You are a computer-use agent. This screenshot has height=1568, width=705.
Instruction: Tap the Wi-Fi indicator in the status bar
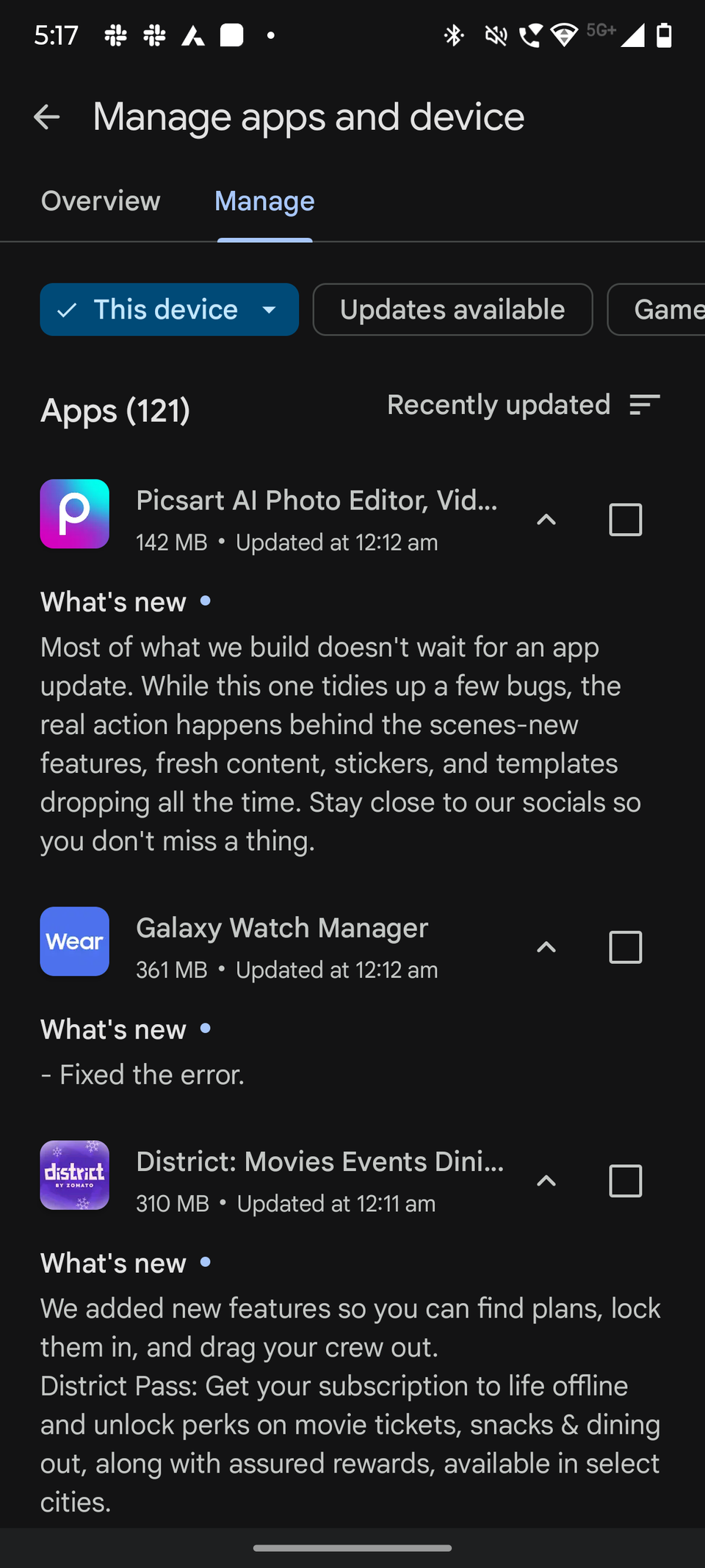(x=563, y=35)
